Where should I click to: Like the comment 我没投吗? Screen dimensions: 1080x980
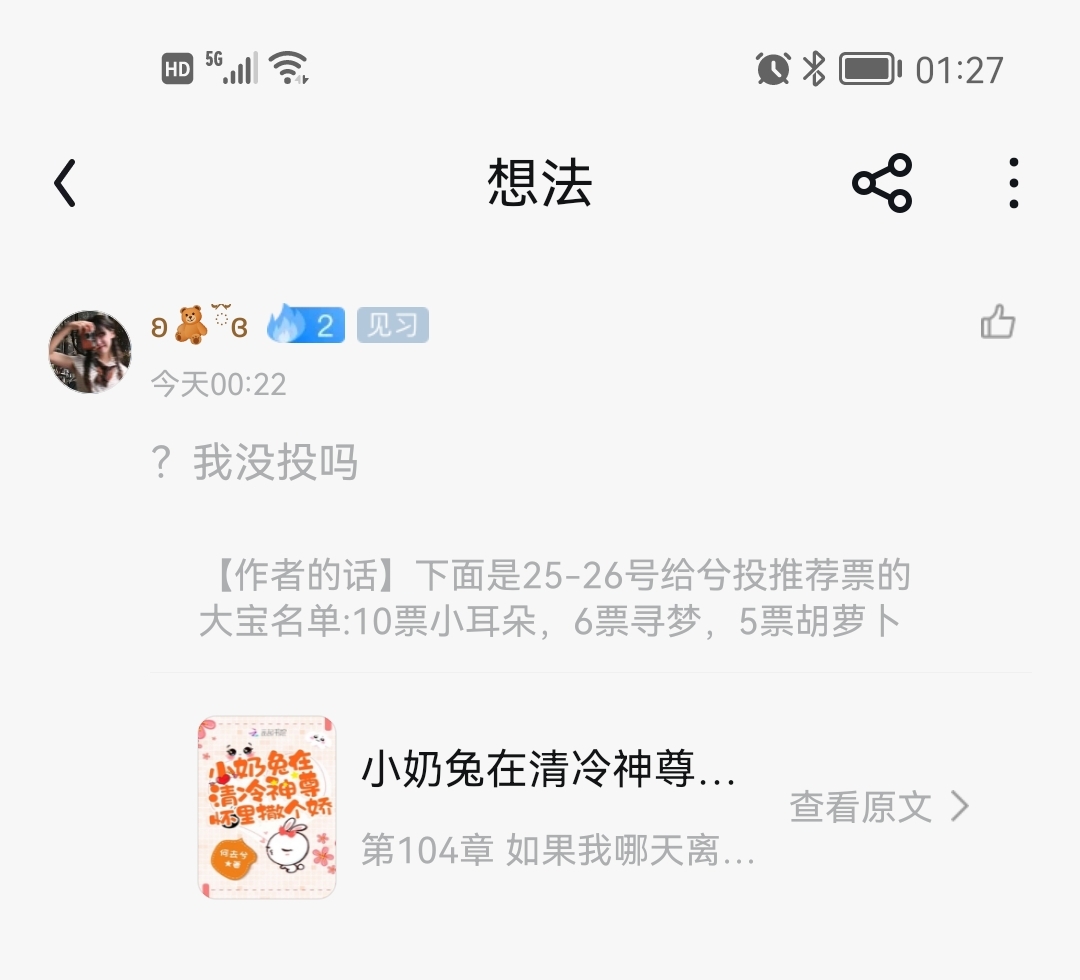click(997, 323)
